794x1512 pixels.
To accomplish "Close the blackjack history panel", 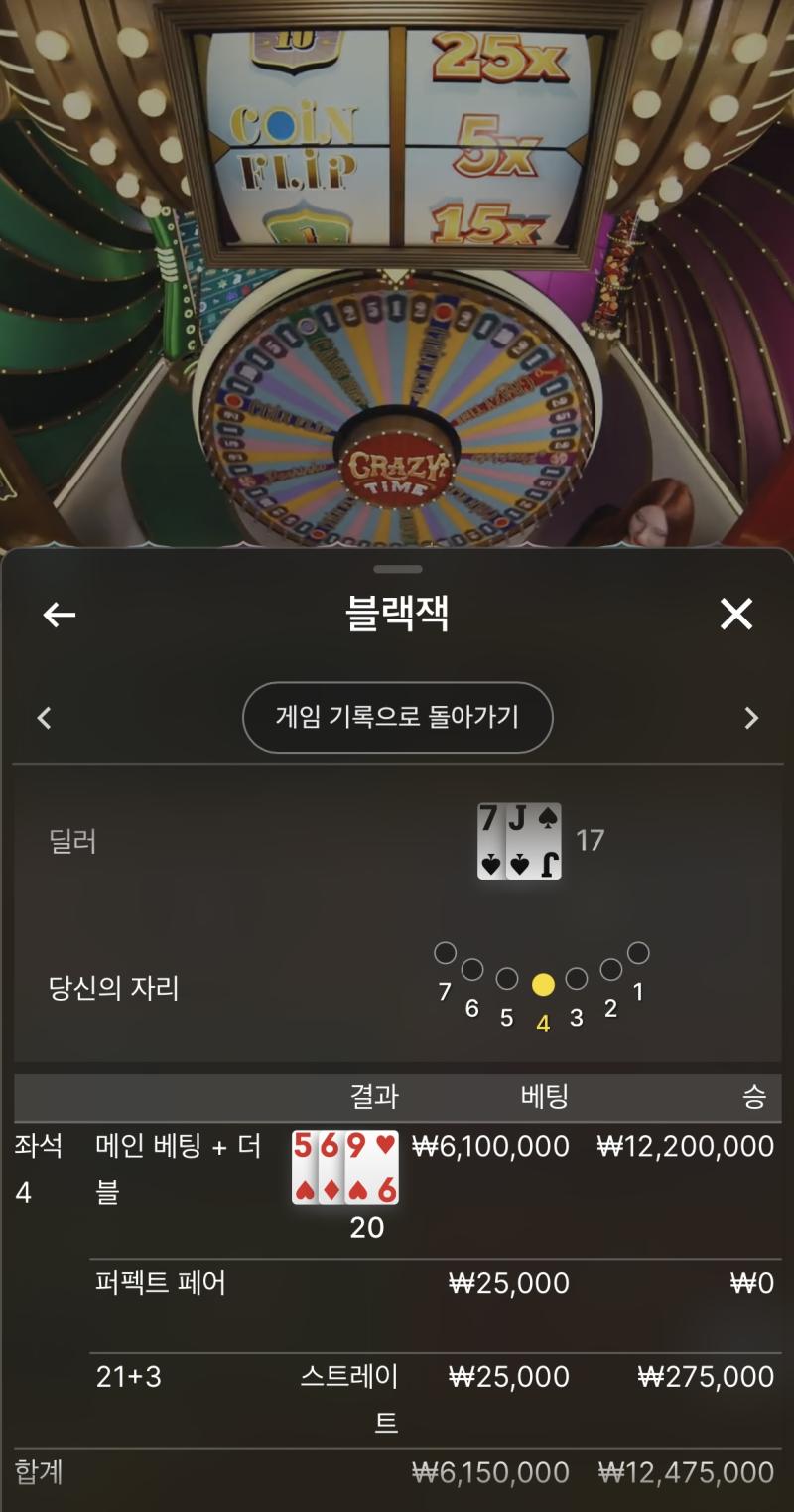I will pos(735,615).
